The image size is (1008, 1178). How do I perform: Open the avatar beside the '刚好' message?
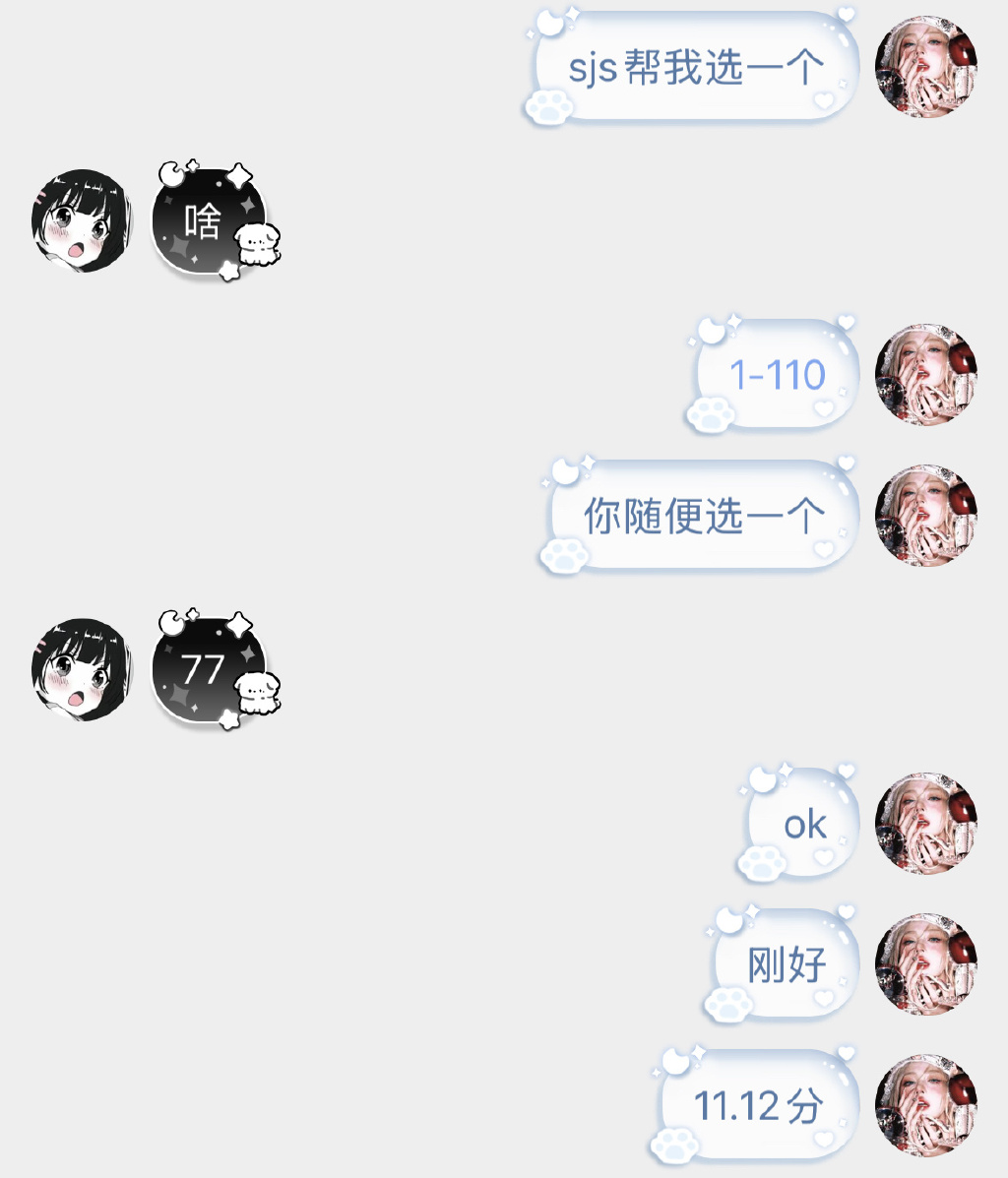[x=926, y=964]
